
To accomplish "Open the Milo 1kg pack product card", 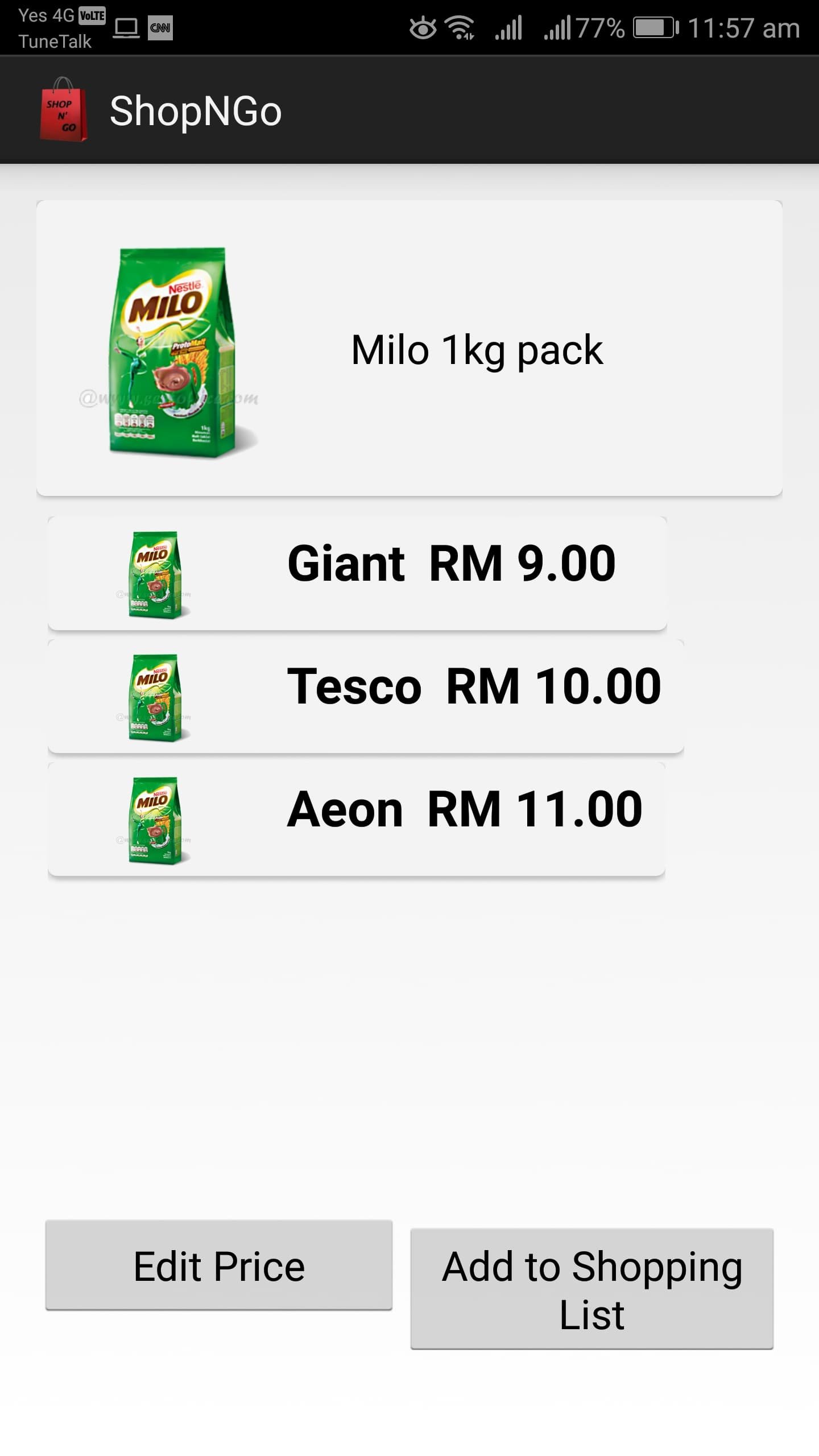I will 409,348.
